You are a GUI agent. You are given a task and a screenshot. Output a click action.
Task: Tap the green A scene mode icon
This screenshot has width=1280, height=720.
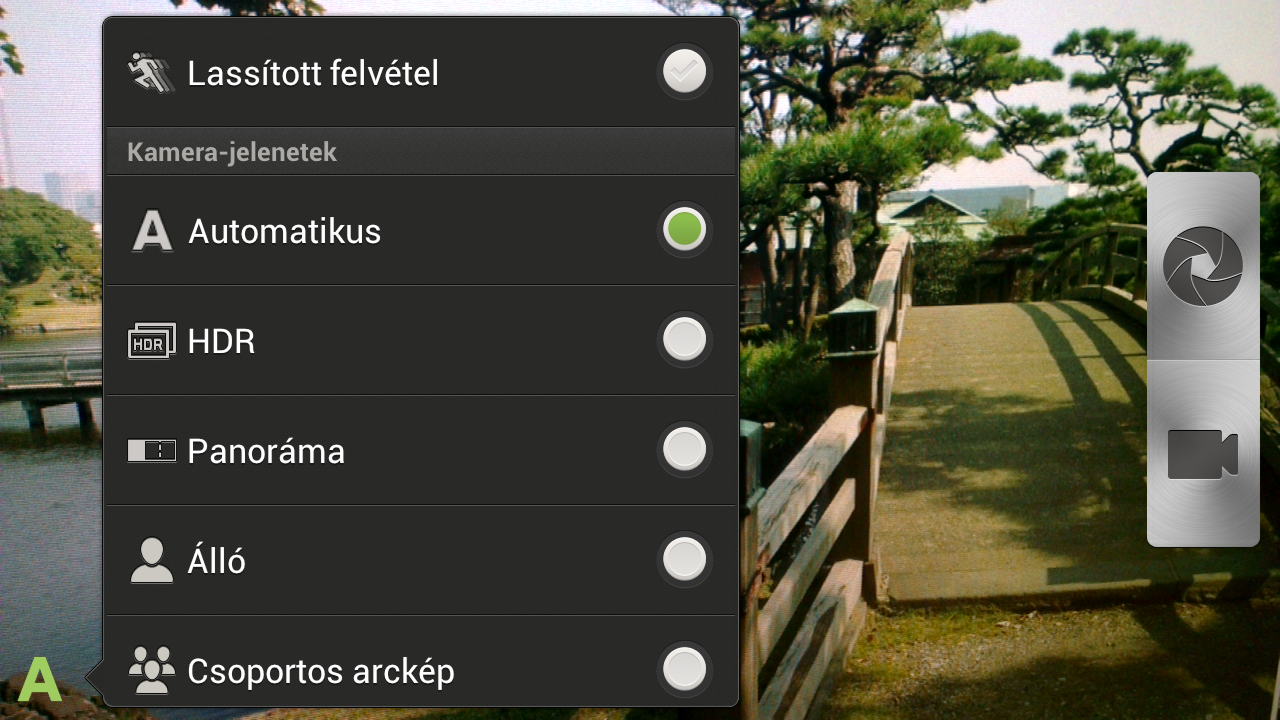(40, 680)
